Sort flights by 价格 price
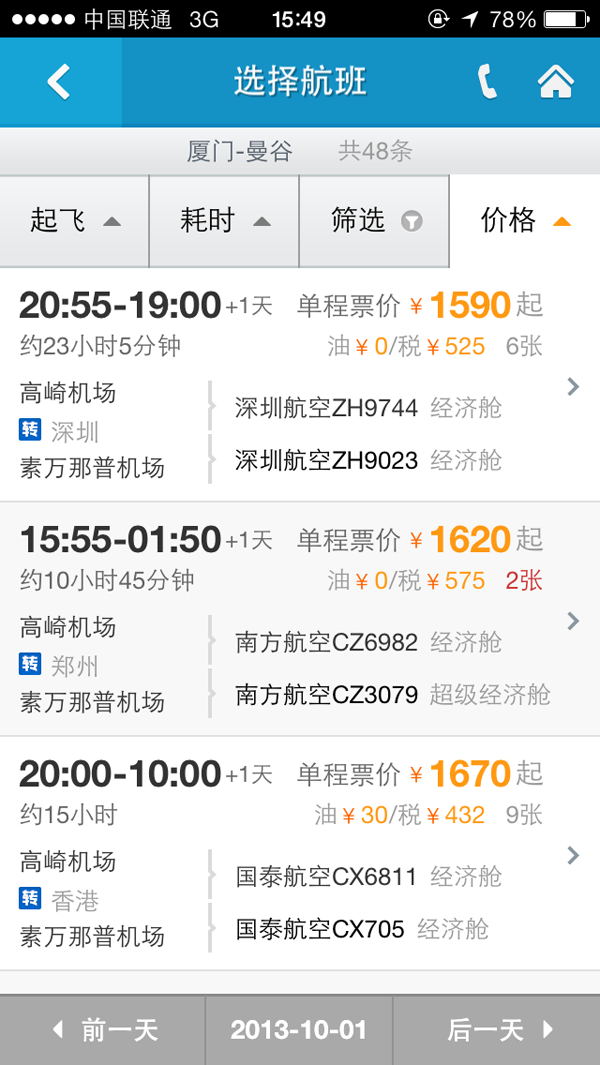600x1065 pixels. [x=525, y=221]
